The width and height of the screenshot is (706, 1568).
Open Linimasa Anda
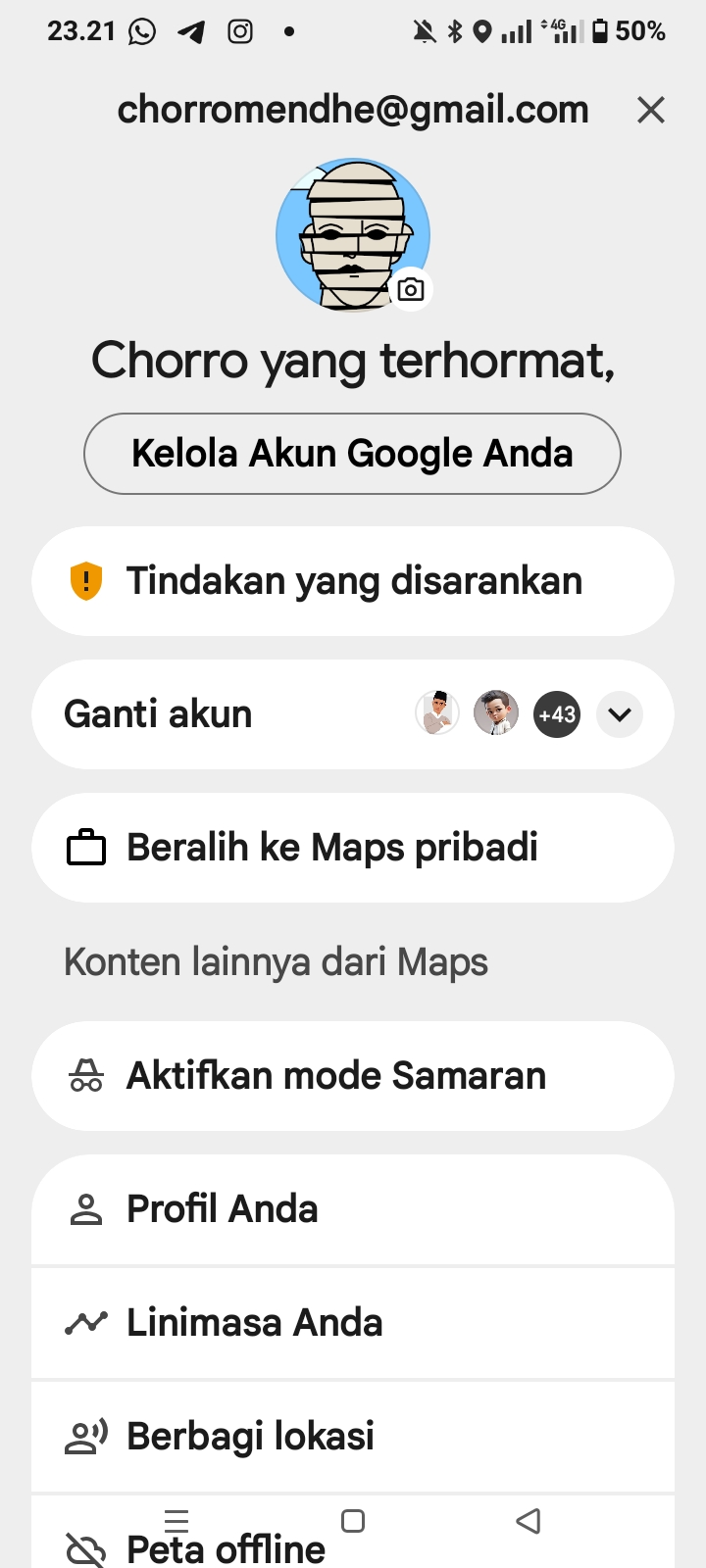pyautogui.click(x=352, y=1323)
